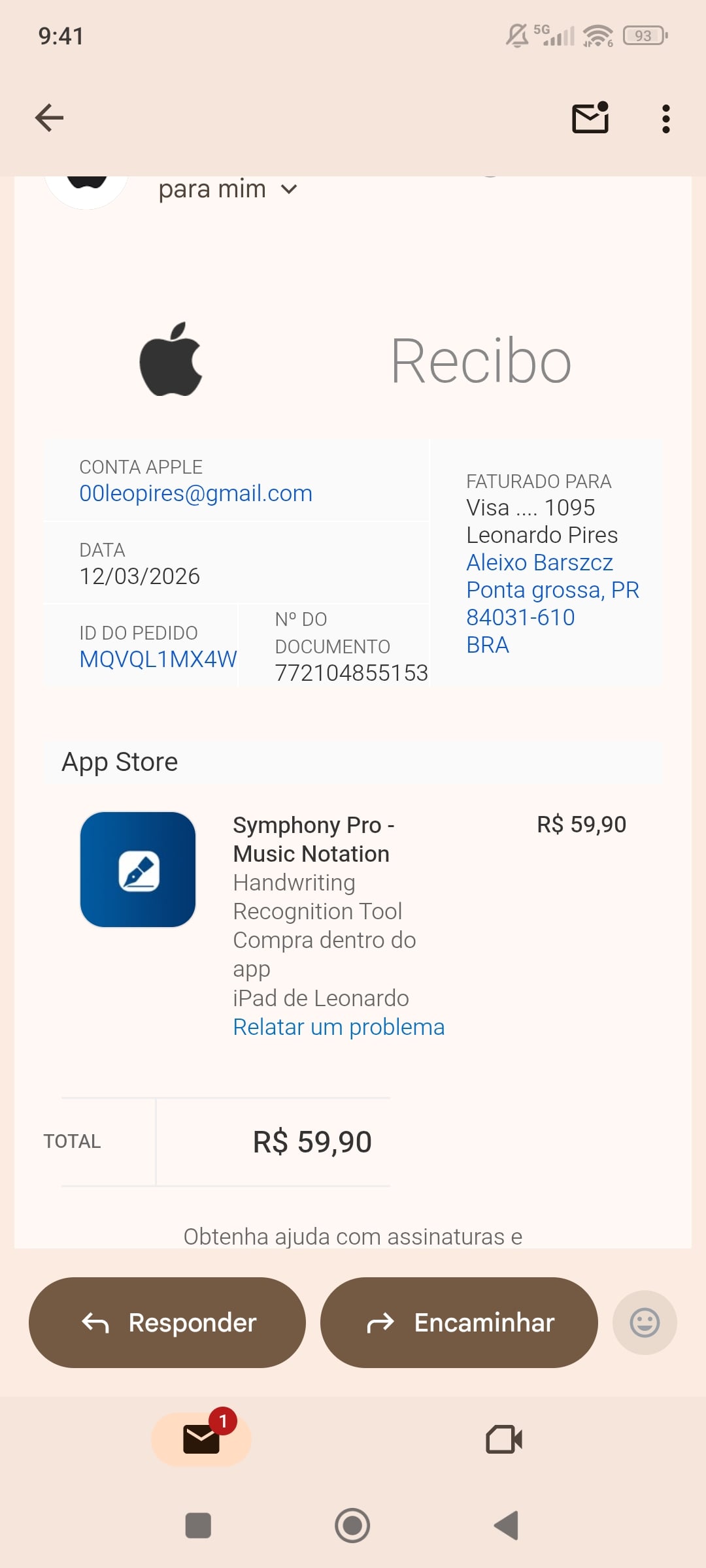This screenshot has height=1568, width=706.
Task: Go to the system home screen
Action: coord(352,1526)
